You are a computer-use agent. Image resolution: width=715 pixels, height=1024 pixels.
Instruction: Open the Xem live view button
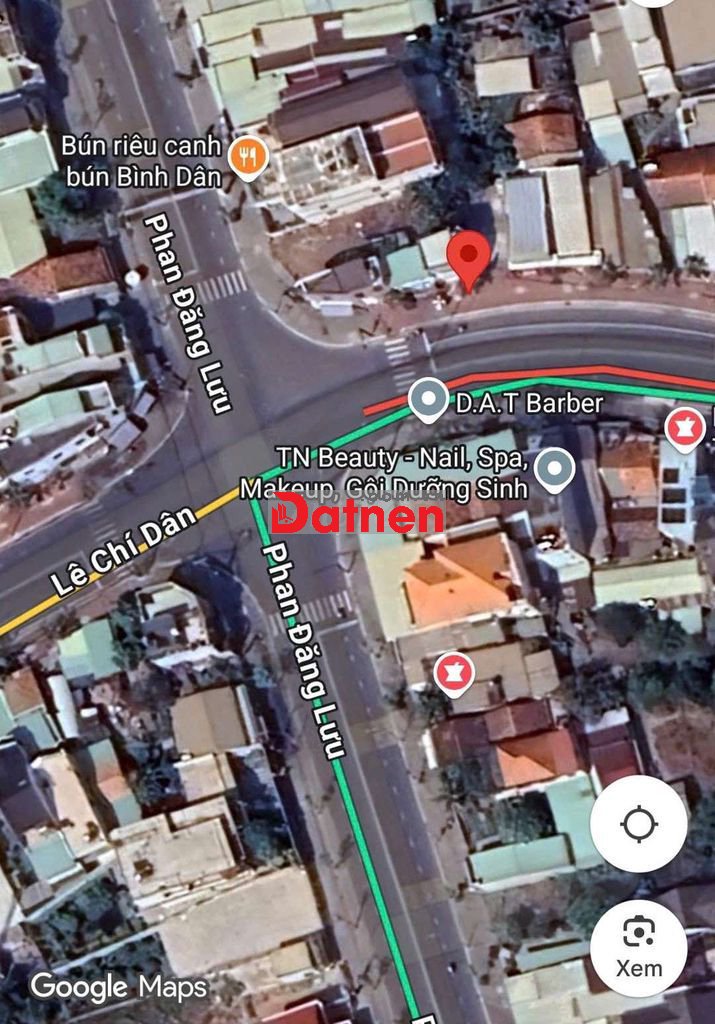coord(638,947)
